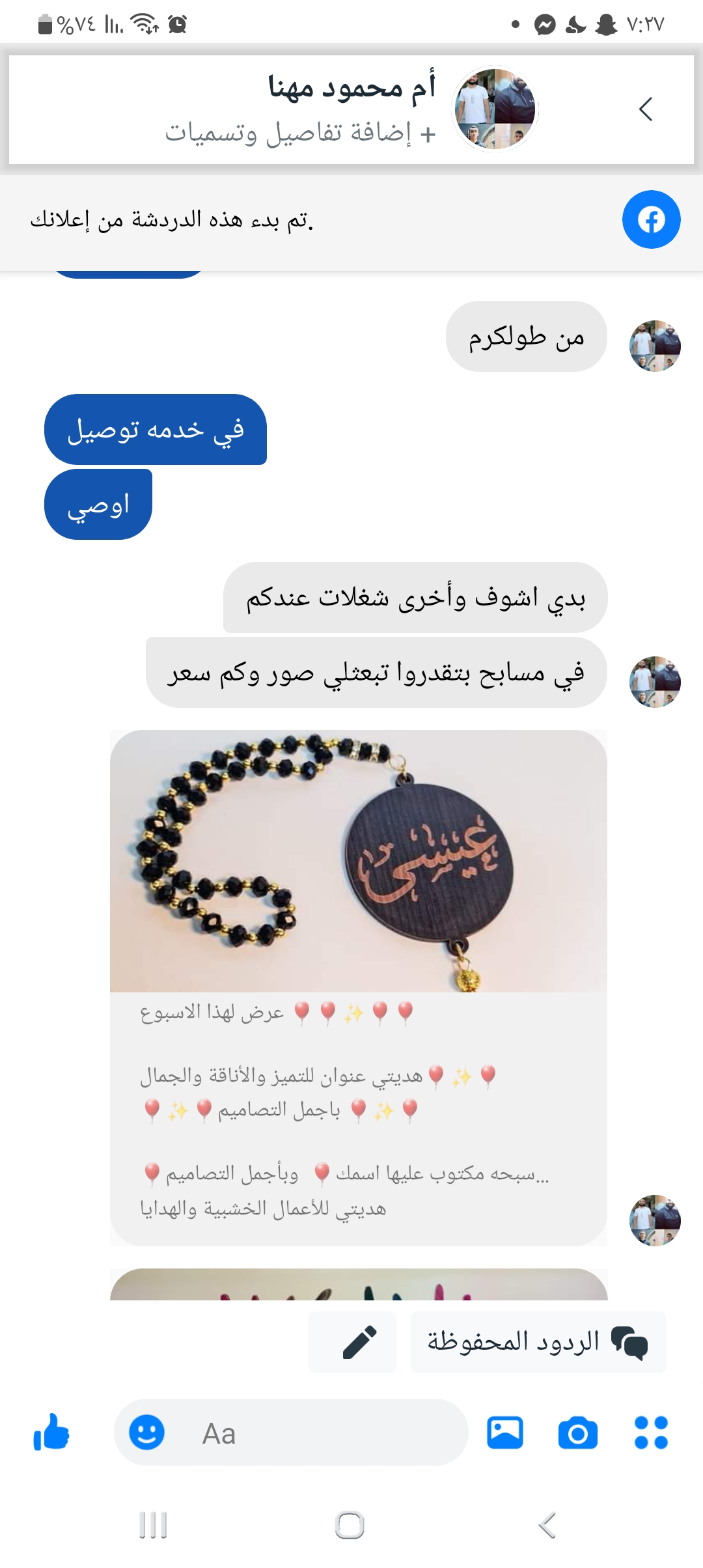Send a thumbs-up like

click(51, 1433)
